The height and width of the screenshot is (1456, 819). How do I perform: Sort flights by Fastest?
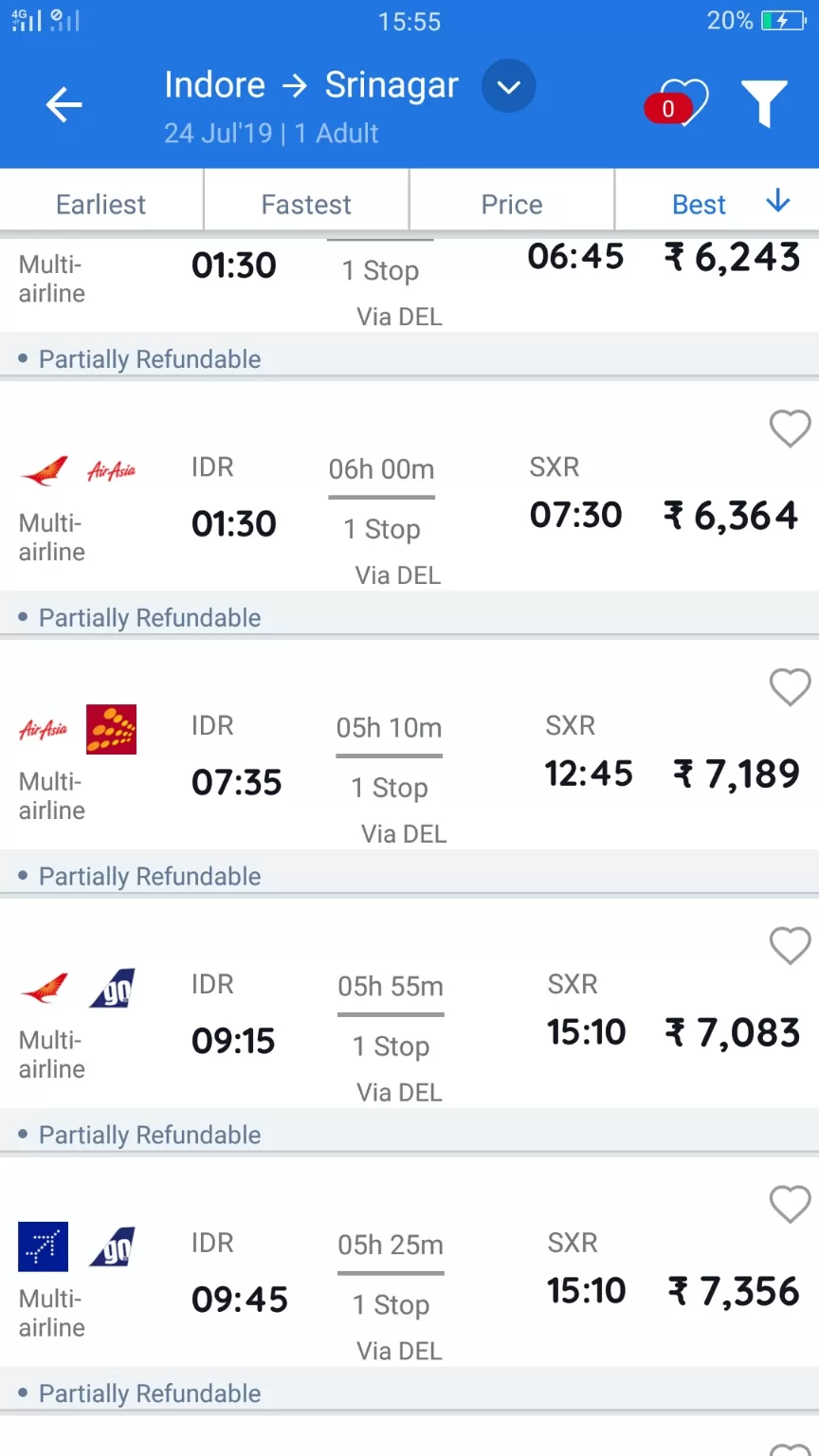[x=306, y=205]
